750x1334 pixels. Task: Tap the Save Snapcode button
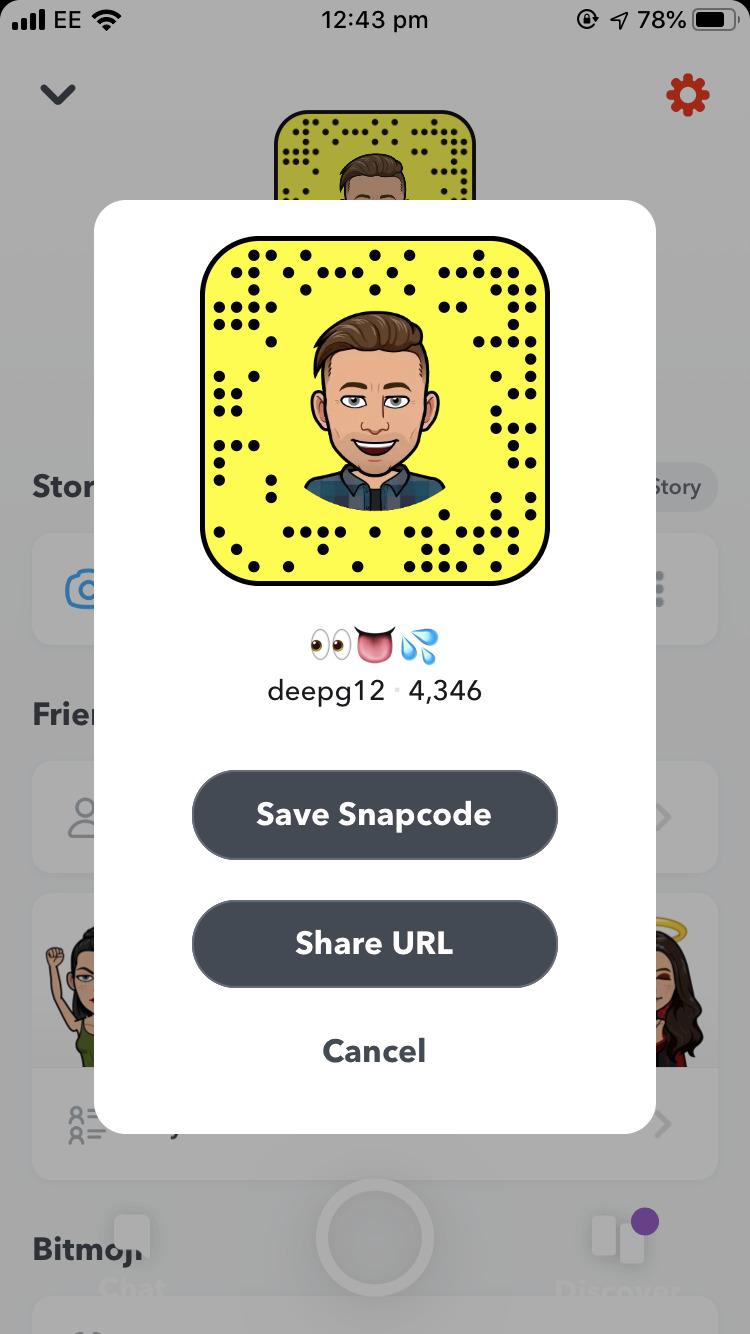point(374,814)
